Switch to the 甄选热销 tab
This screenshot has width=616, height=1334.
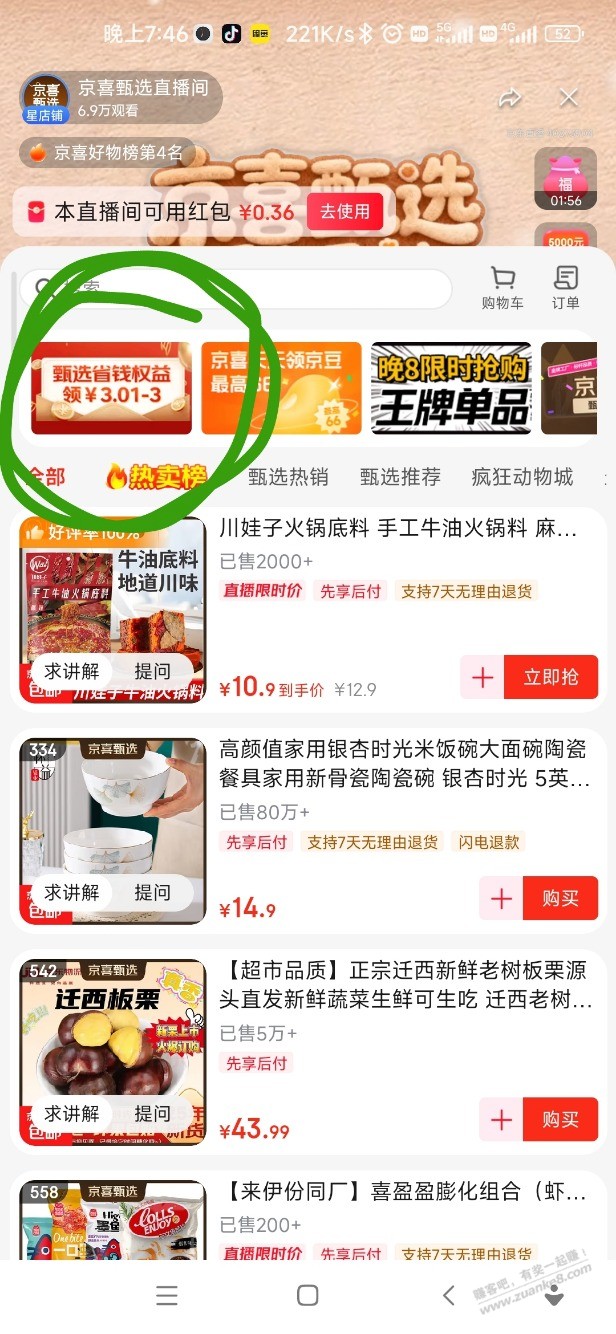pos(288,477)
